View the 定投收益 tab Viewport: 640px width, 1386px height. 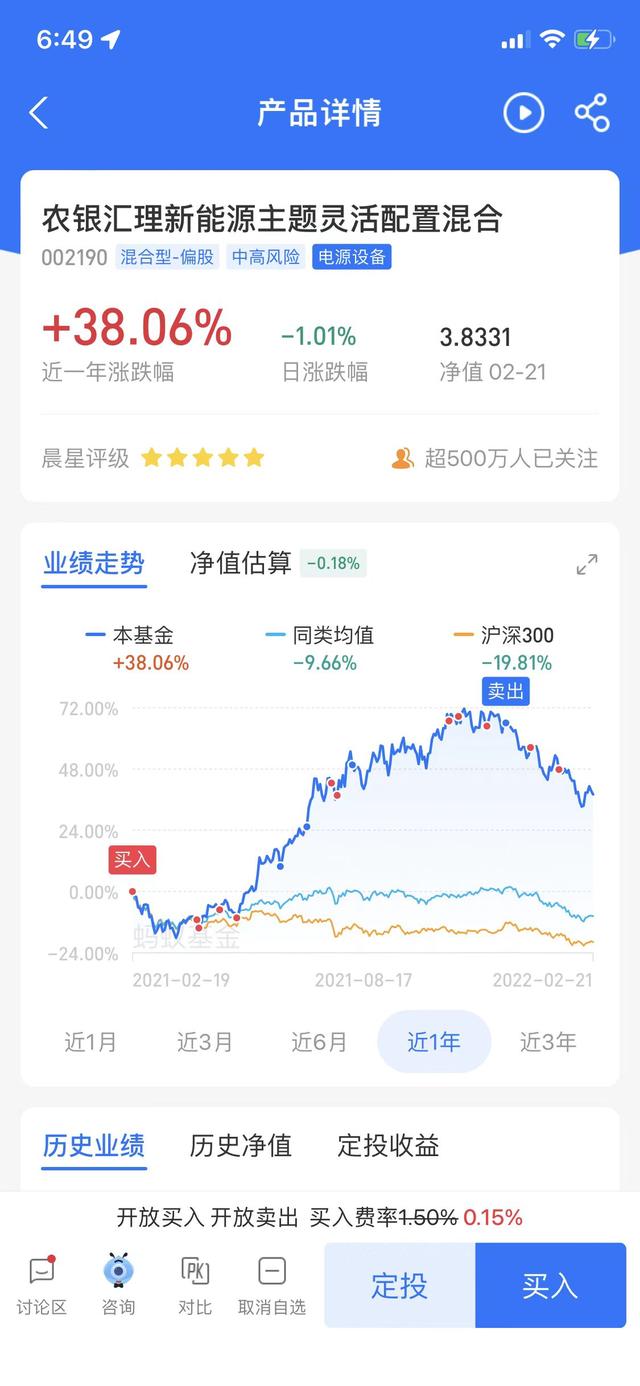point(388,1145)
